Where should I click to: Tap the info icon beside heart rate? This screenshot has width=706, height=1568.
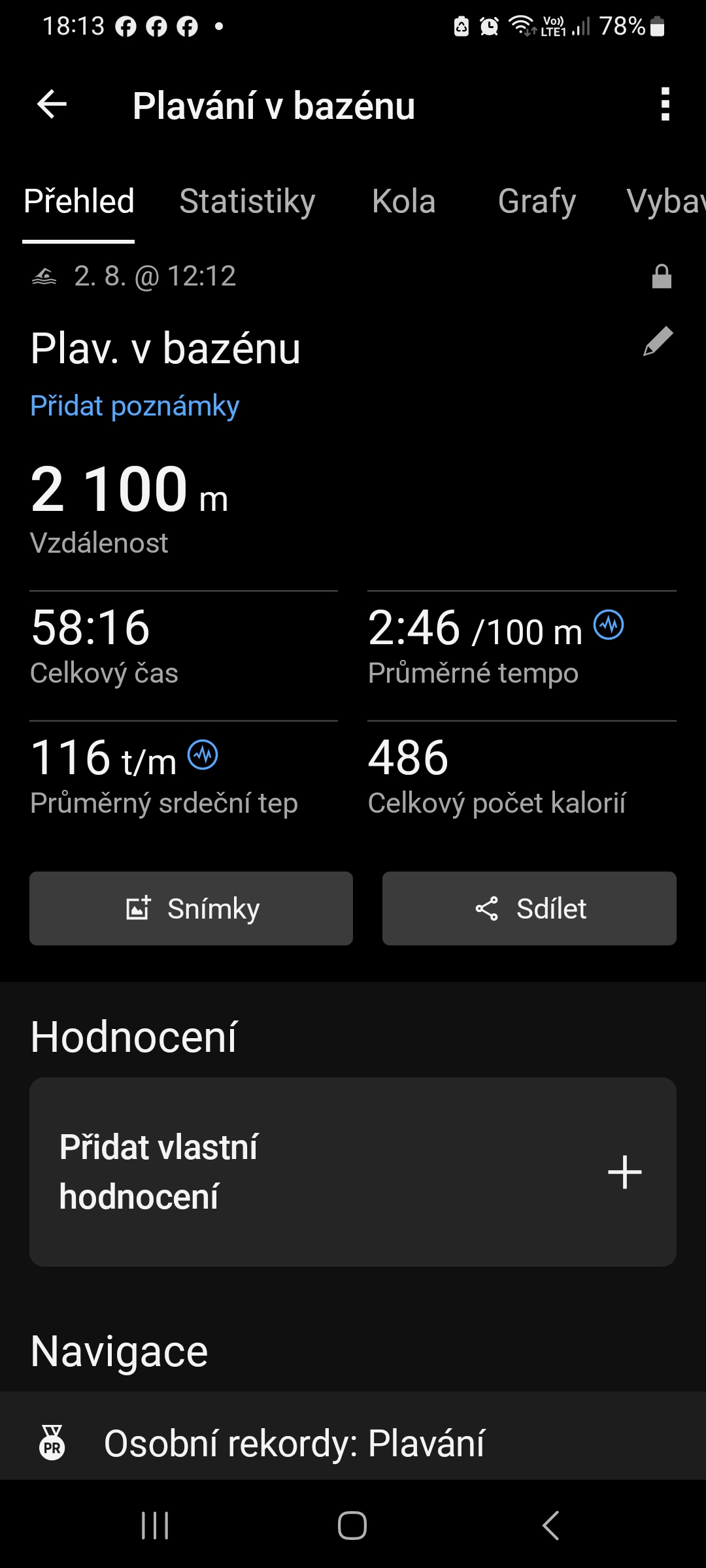(203, 755)
